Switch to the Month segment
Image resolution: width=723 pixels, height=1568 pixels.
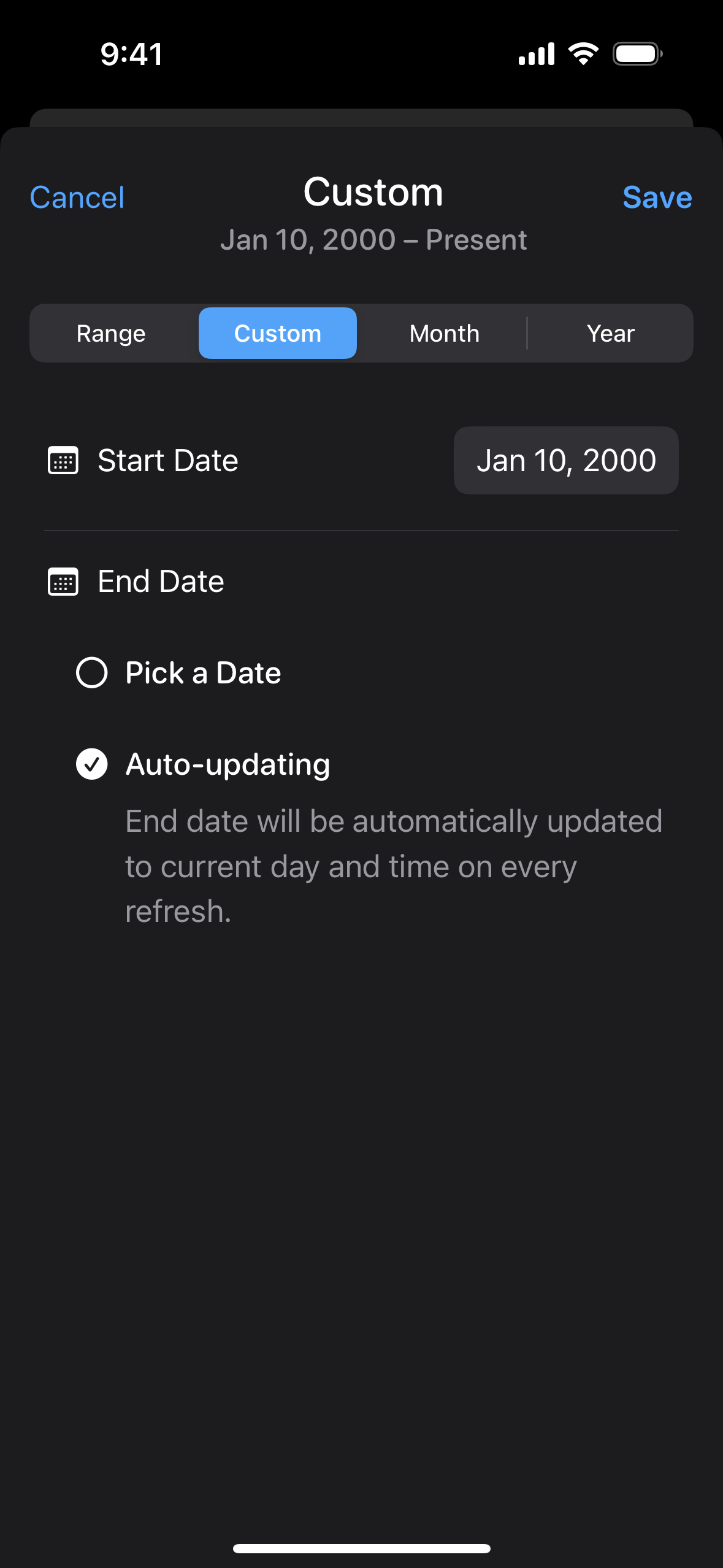coord(444,334)
